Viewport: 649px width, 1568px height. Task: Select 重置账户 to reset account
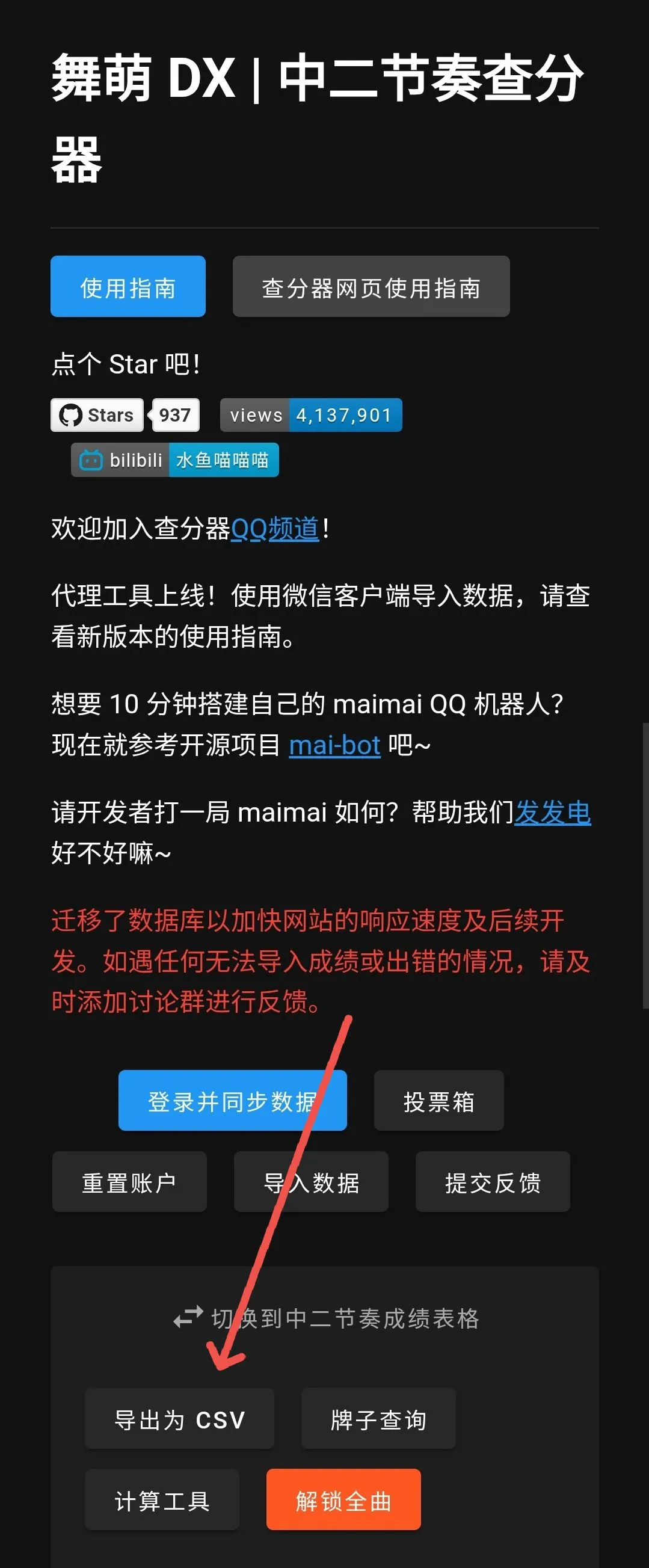[129, 1182]
